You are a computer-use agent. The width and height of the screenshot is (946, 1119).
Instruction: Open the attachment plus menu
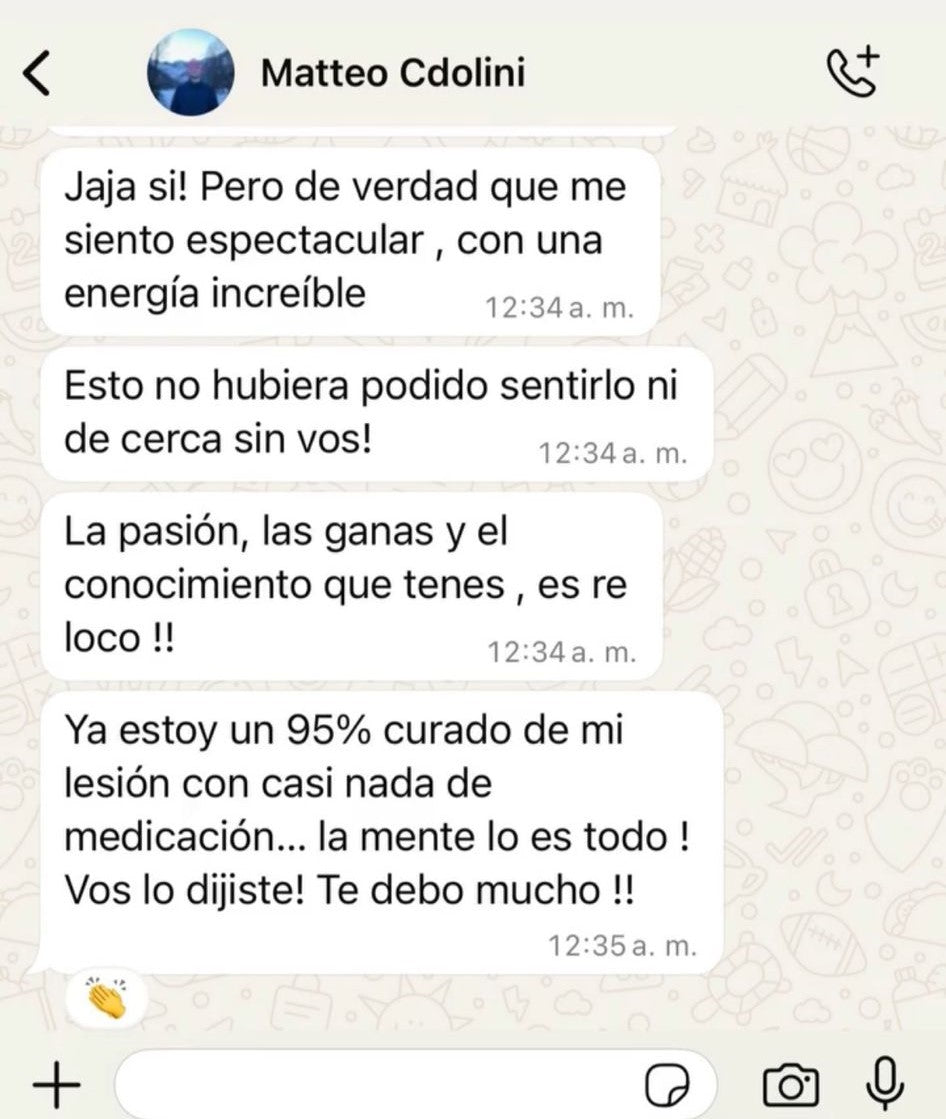[56, 1083]
